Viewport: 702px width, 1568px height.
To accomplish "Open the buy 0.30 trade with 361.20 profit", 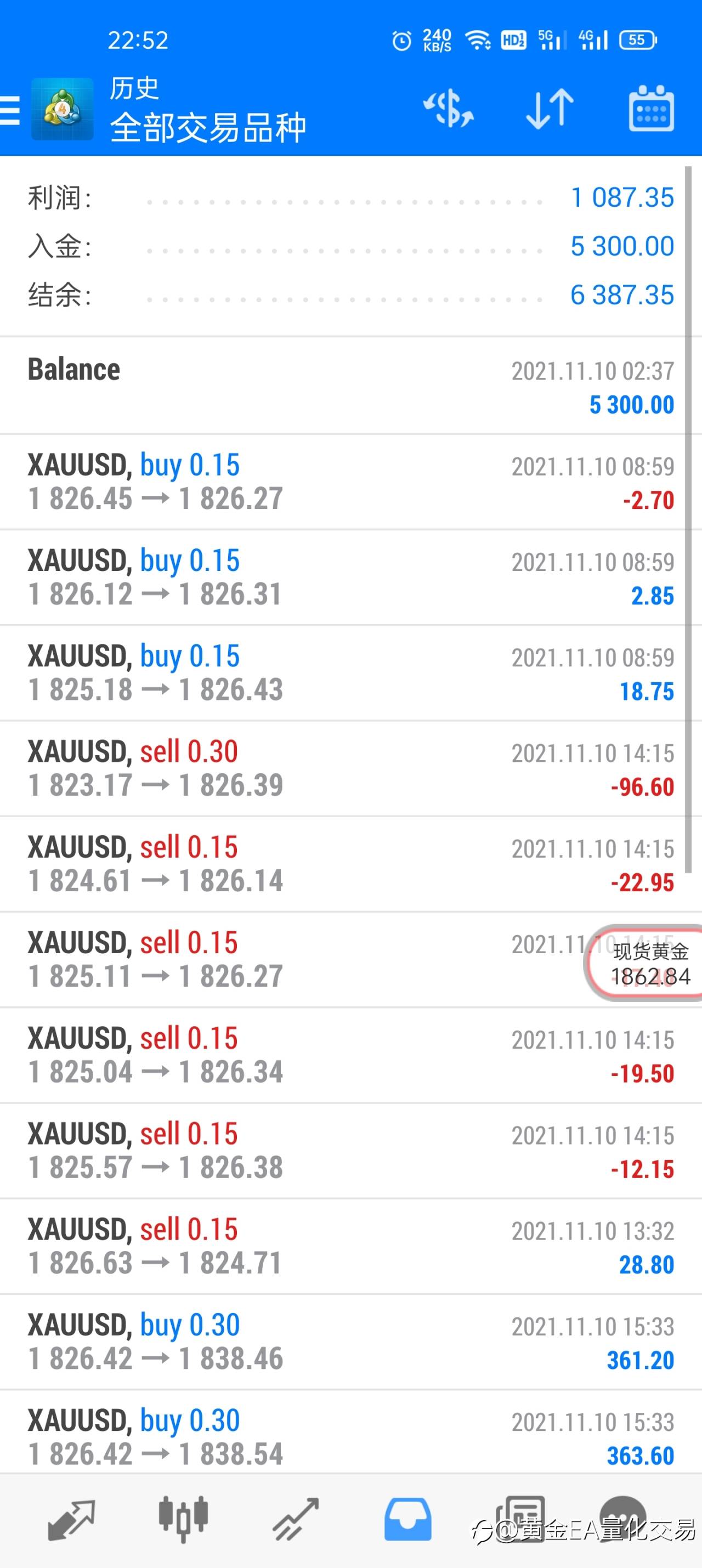I will pos(350,1342).
